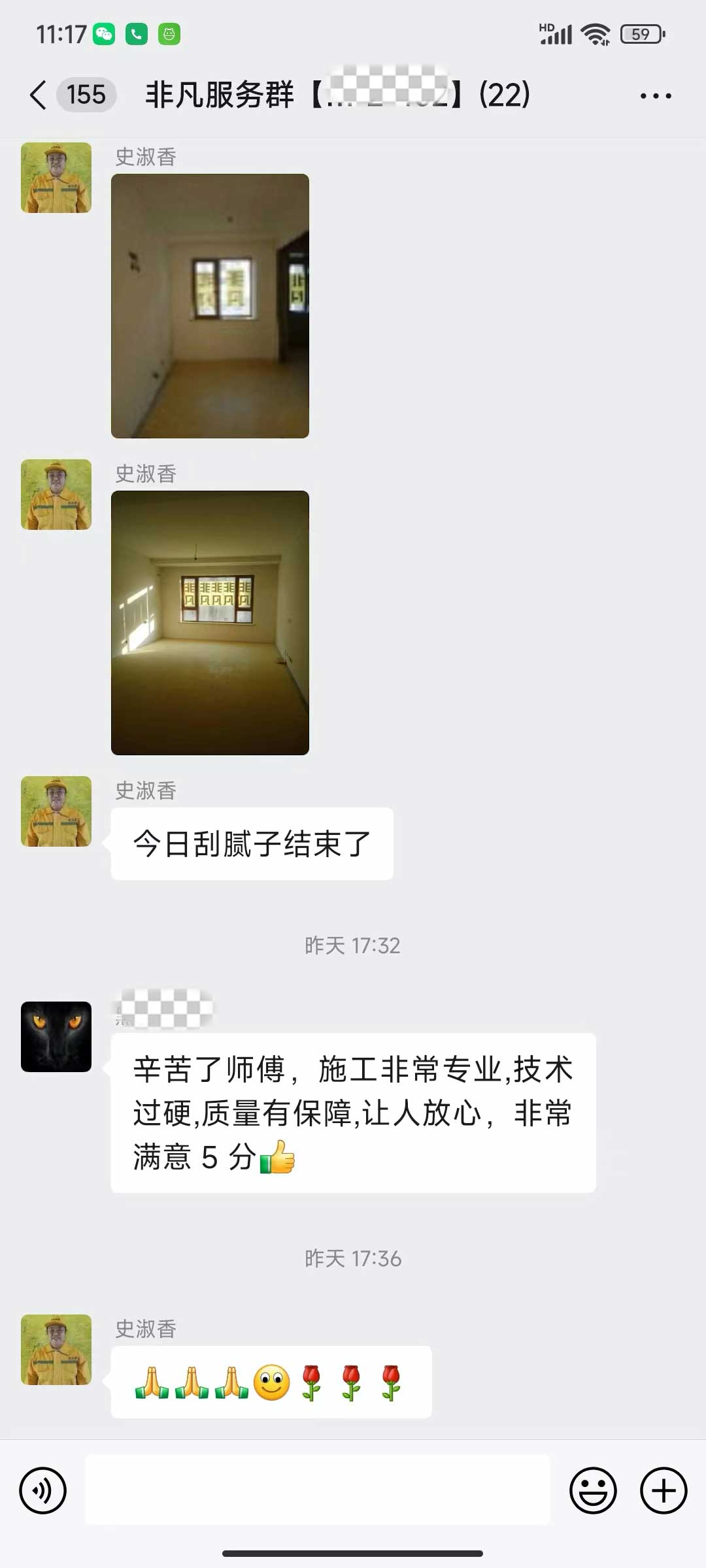Open the plus attachments menu
Image resolution: width=706 pixels, height=1568 pixels.
click(663, 1490)
